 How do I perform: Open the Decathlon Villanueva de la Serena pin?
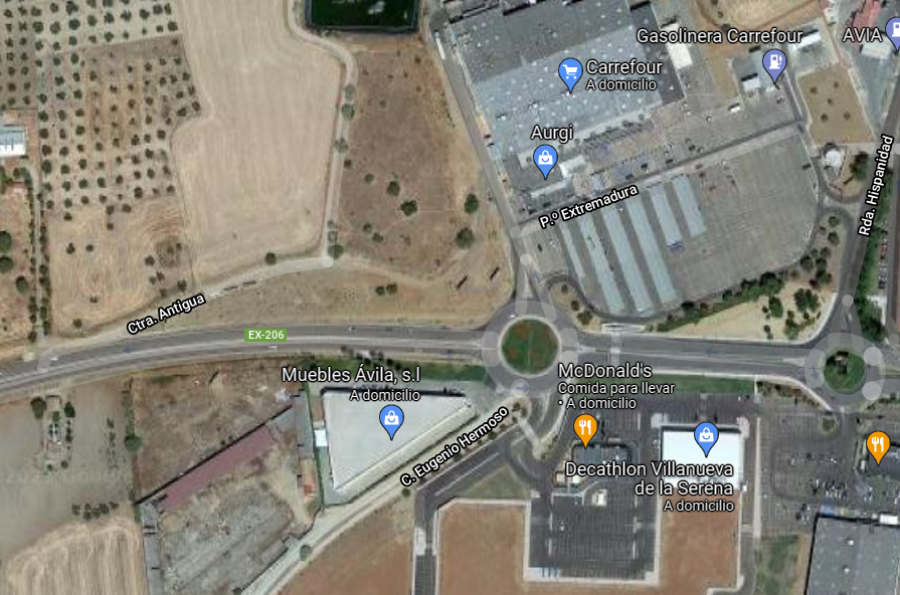pyautogui.click(x=706, y=436)
